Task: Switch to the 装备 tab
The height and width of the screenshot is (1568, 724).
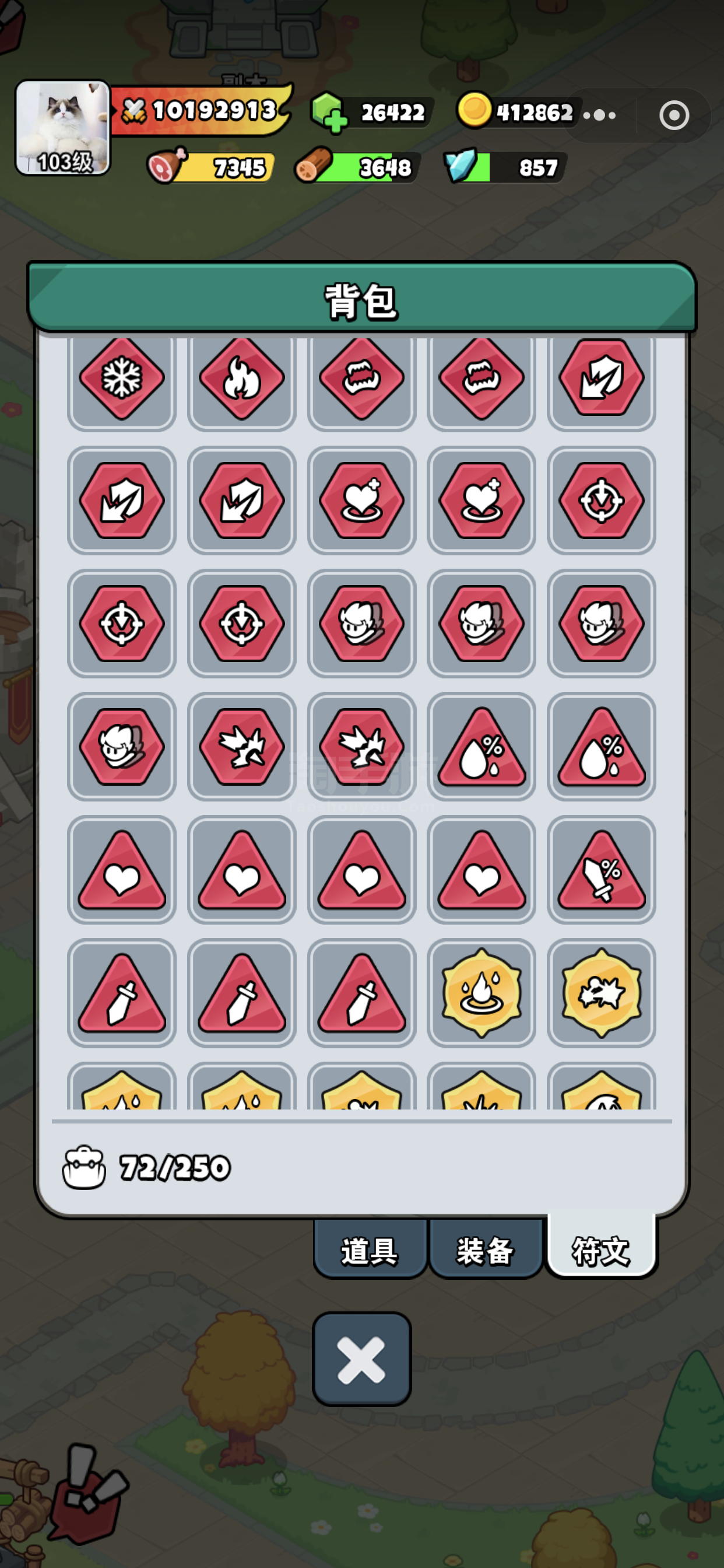Action: pyautogui.click(x=485, y=1249)
